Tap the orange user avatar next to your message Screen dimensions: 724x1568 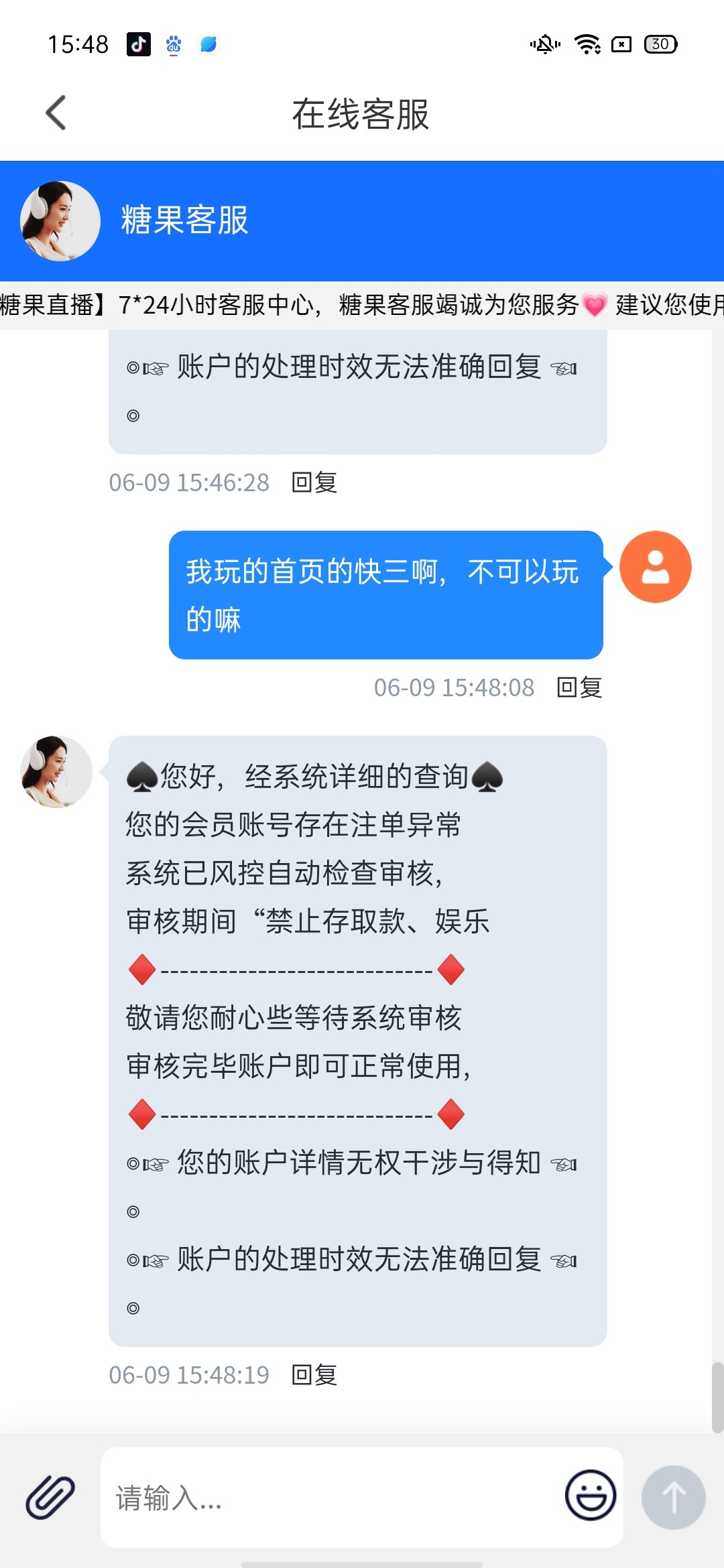point(655,566)
